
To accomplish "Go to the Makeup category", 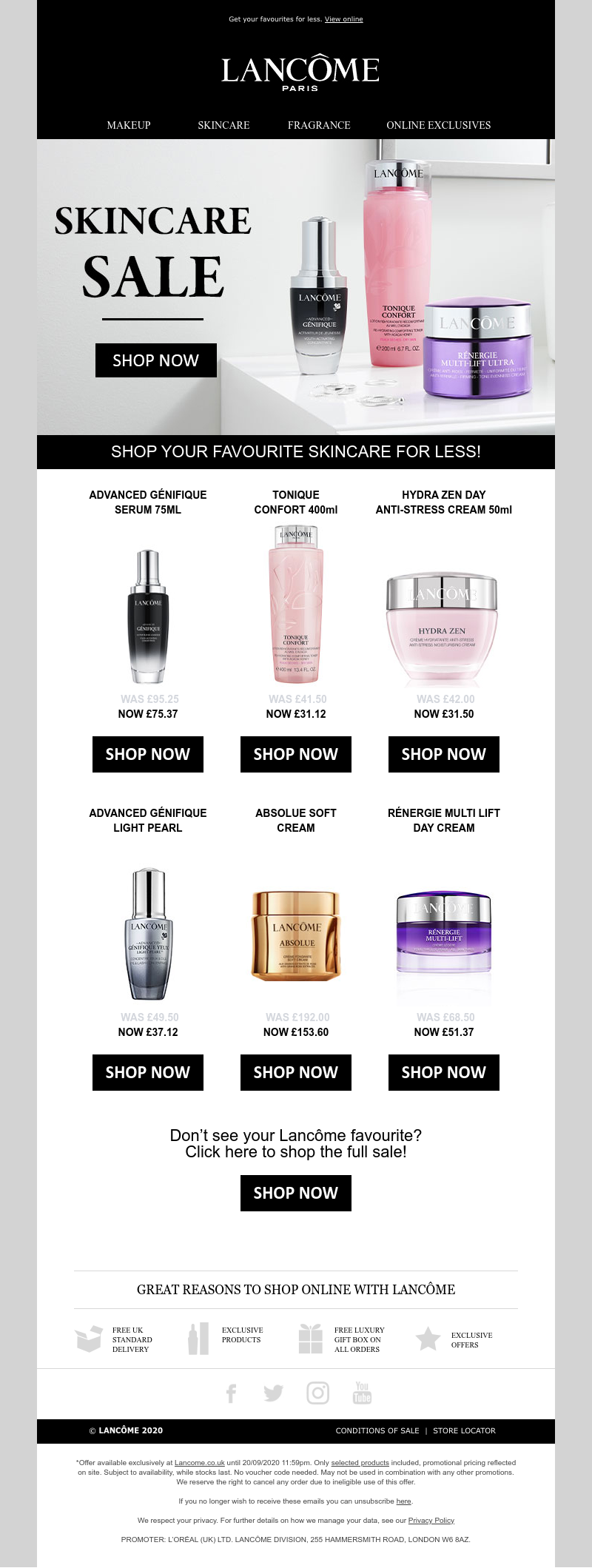I will click(x=129, y=125).
